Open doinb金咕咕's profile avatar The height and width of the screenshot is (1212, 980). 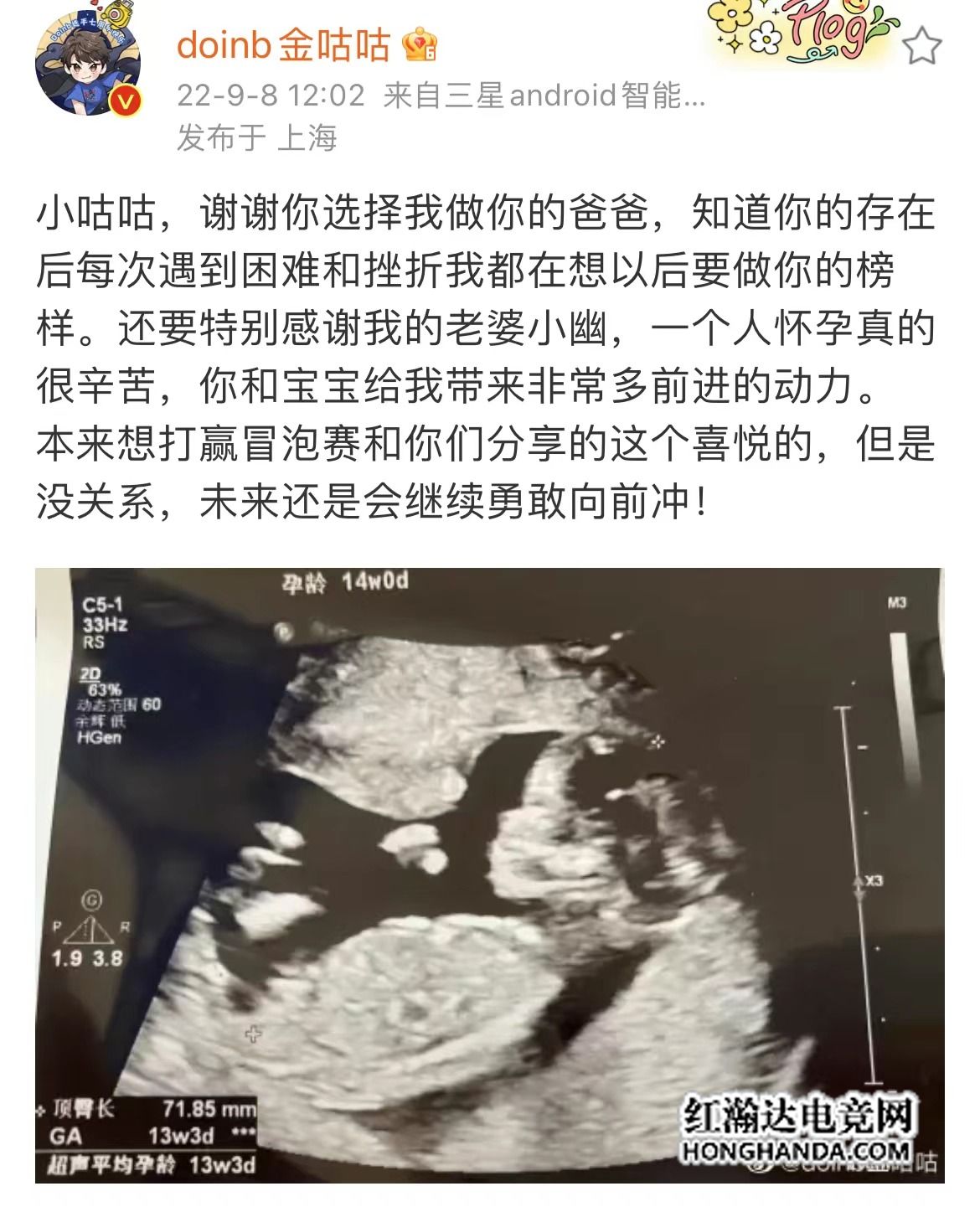coord(86,65)
